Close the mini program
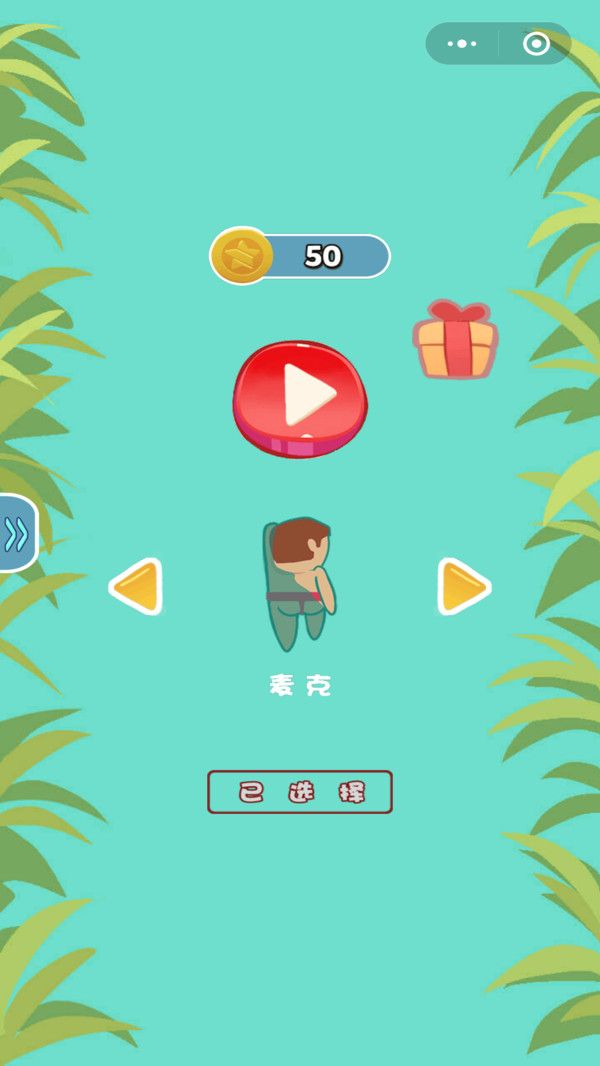Image resolution: width=600 pixels, height=1066 pixels. pos(536,44)
